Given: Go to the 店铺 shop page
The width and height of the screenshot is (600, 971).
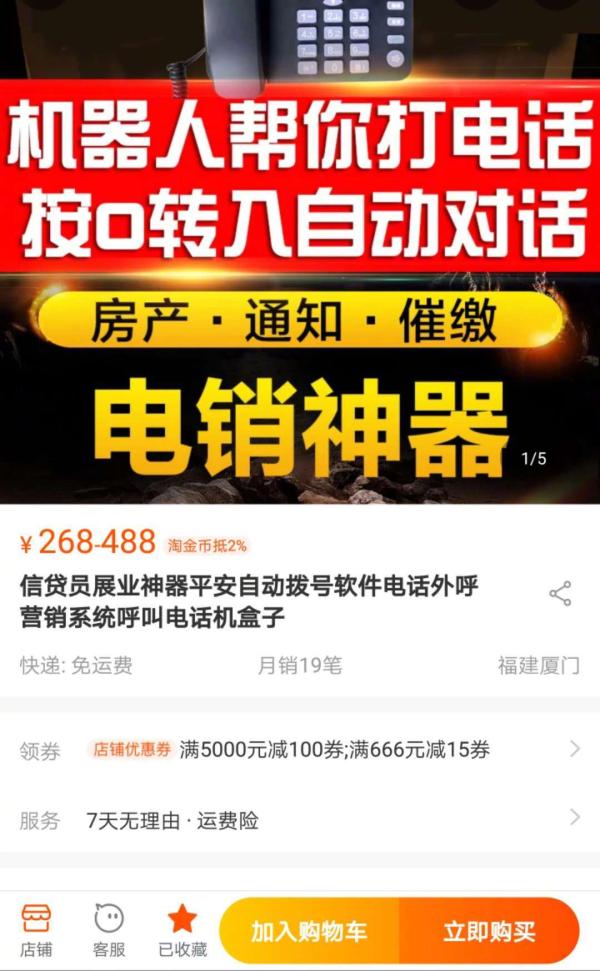Looking at the screenshot, I should pyautogui.click(x=36, y=930).
